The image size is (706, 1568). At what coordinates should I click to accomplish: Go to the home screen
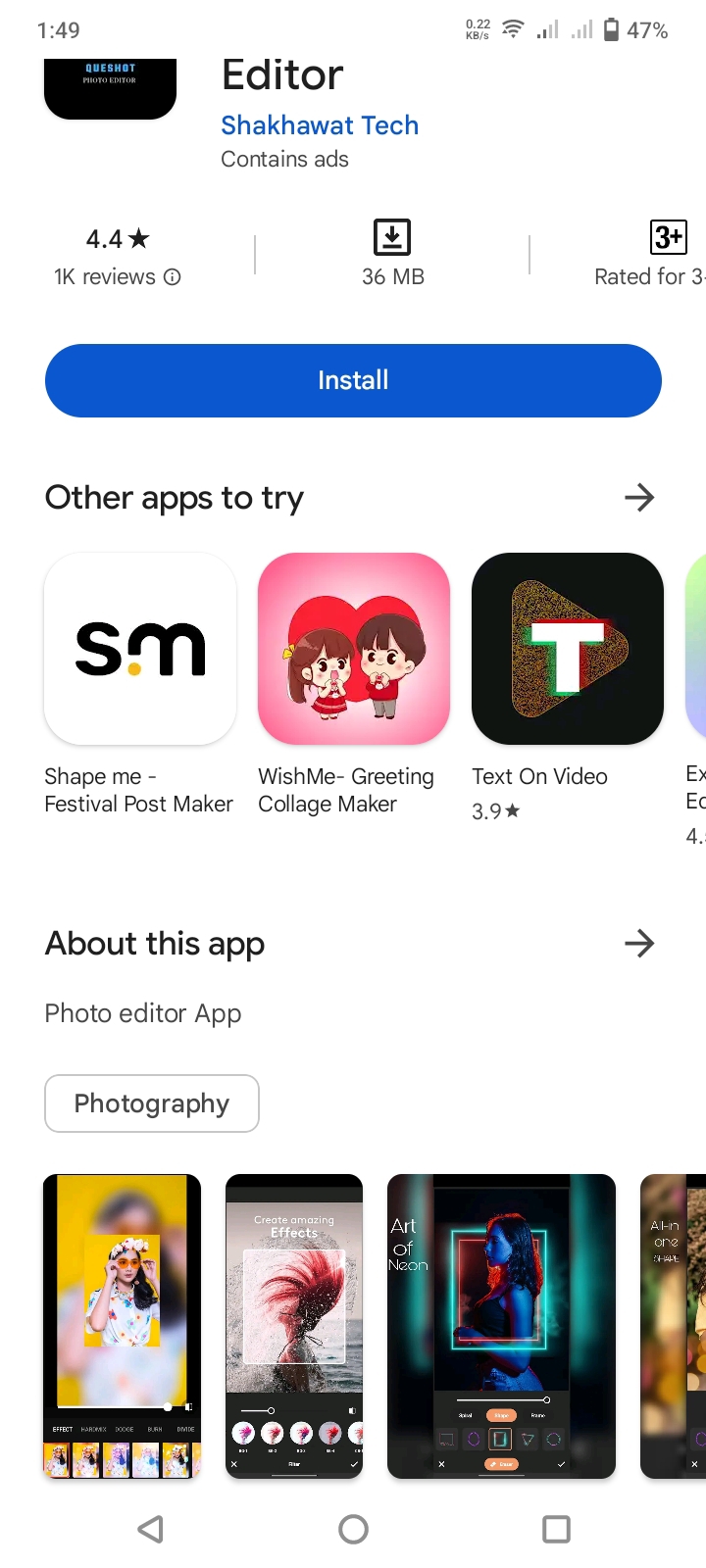[x=353, y=1529]
